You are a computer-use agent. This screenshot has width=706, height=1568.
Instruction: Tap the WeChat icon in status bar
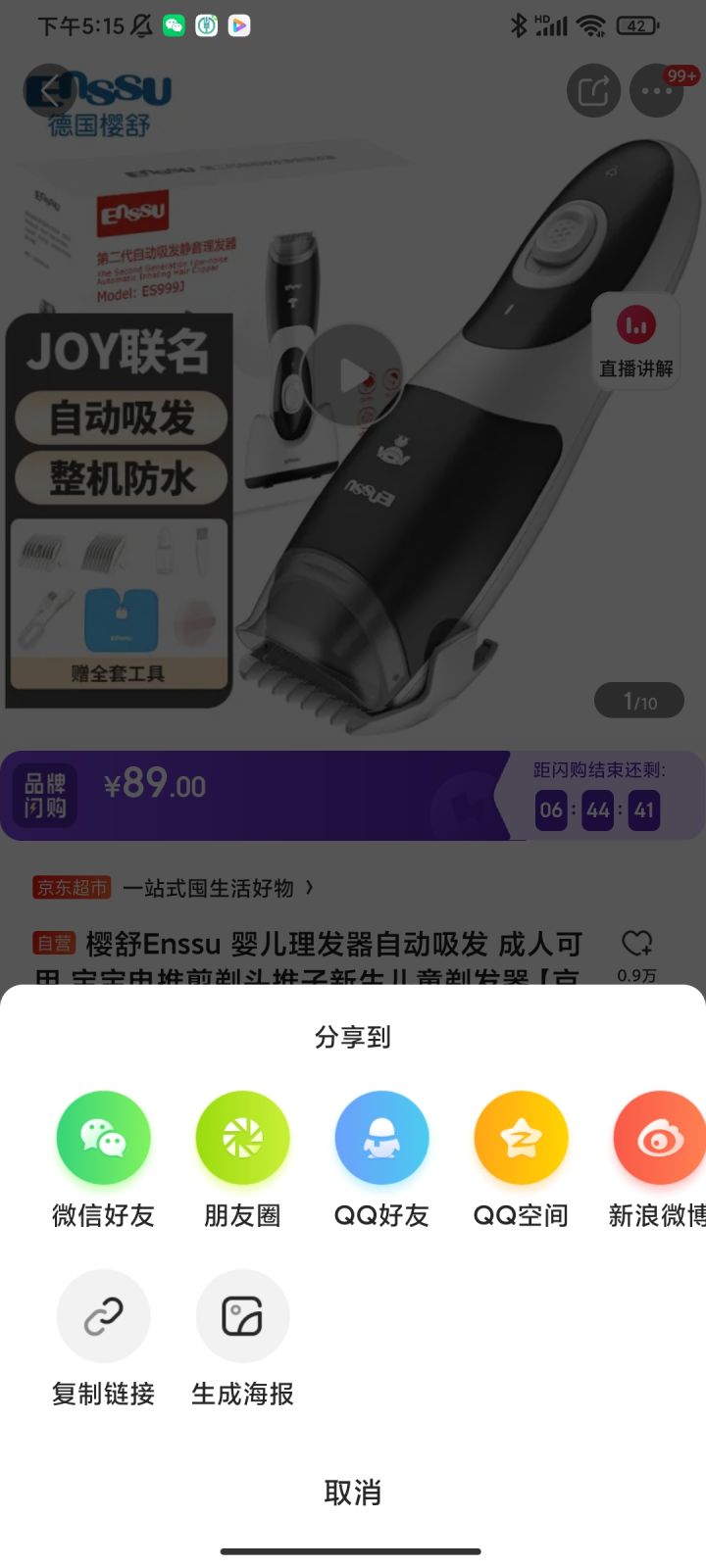click(173, 24)
